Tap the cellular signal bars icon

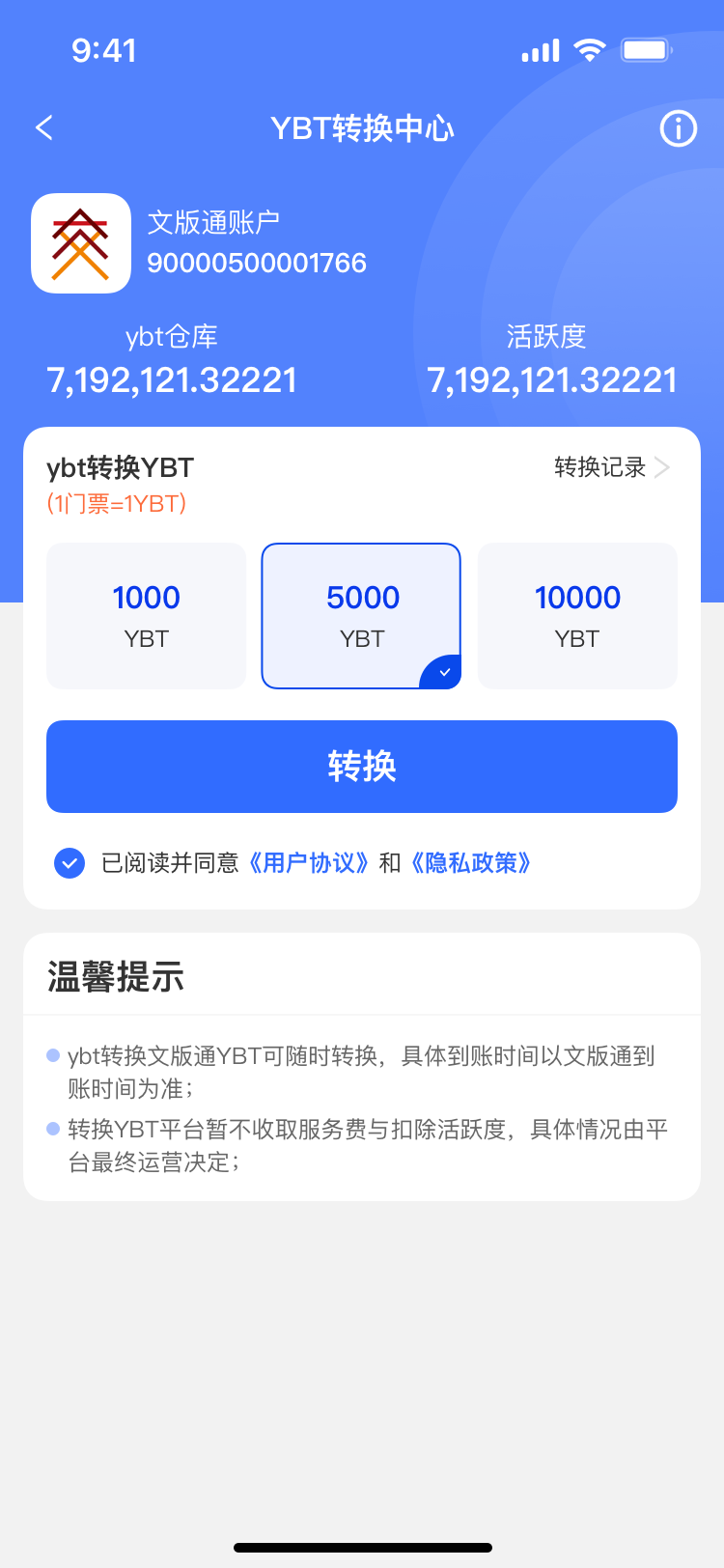click(543, 49)
